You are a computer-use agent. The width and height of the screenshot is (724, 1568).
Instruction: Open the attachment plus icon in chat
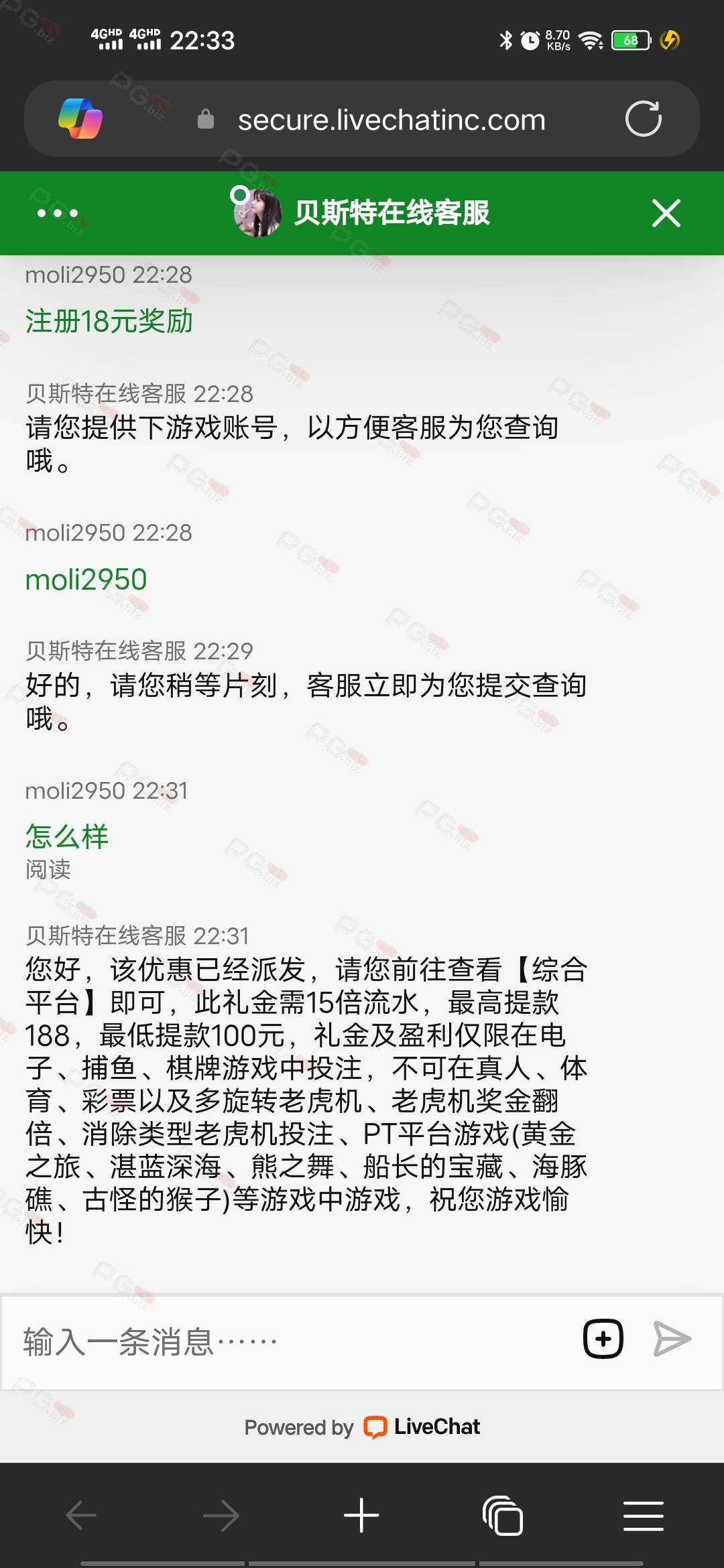[603, 1339]
